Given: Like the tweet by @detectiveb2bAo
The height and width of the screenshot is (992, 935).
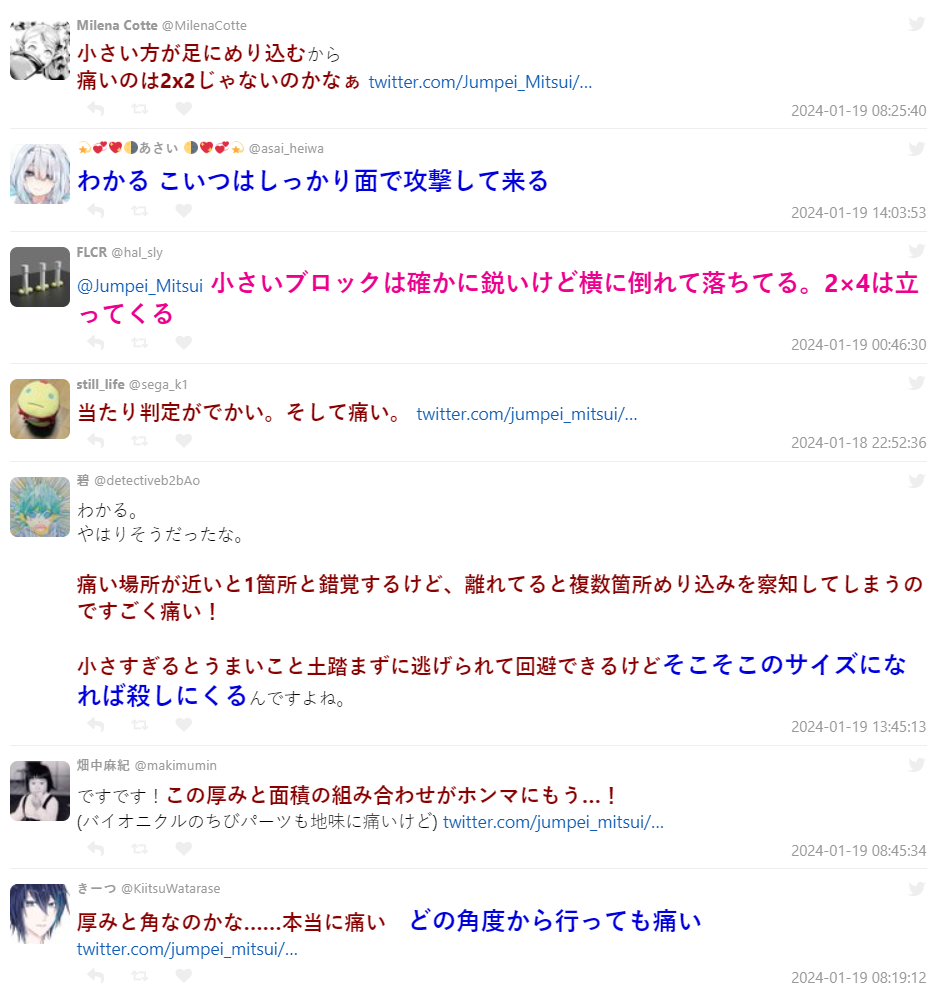Looking at the screenshot, I should coord(183,725).
